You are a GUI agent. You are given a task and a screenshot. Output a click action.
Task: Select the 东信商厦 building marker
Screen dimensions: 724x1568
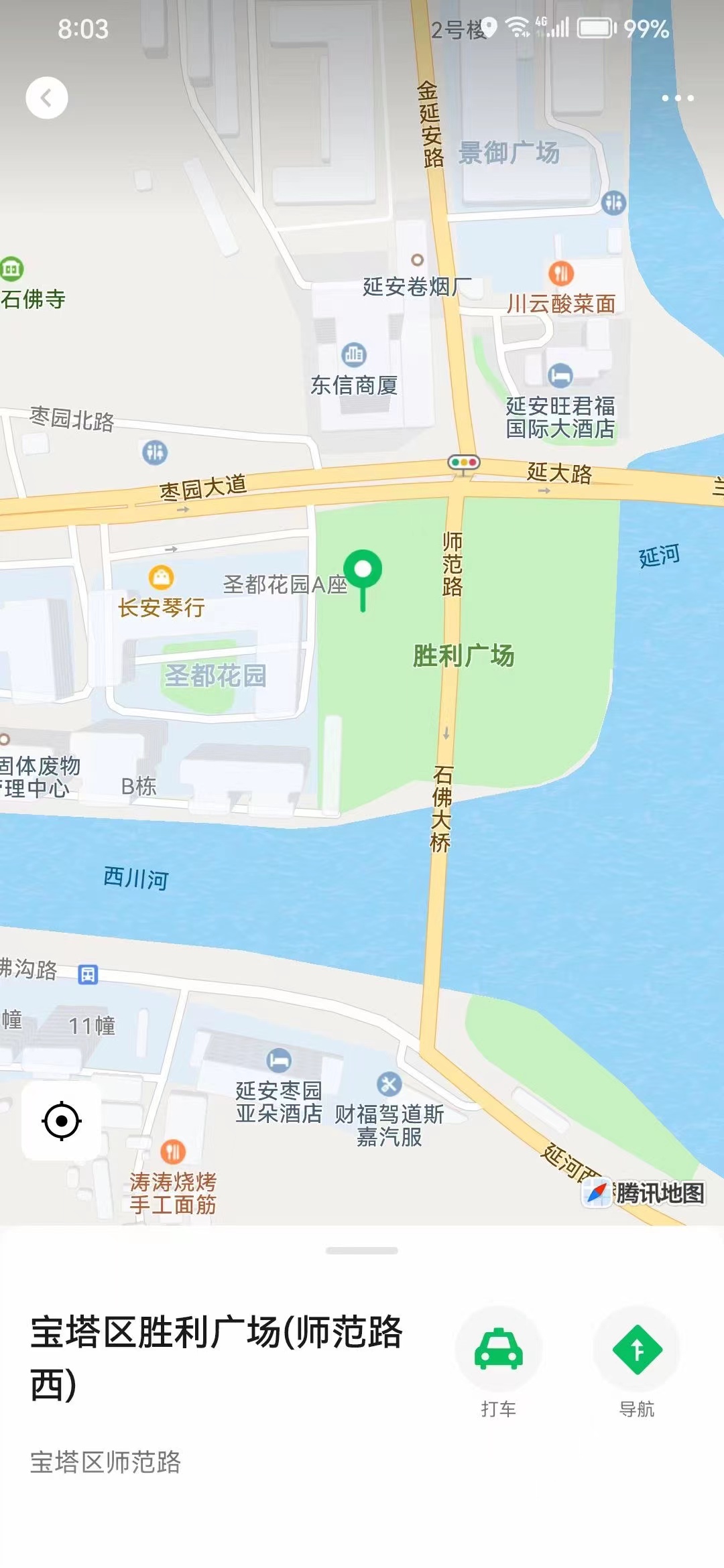click(x=354, y=354)
